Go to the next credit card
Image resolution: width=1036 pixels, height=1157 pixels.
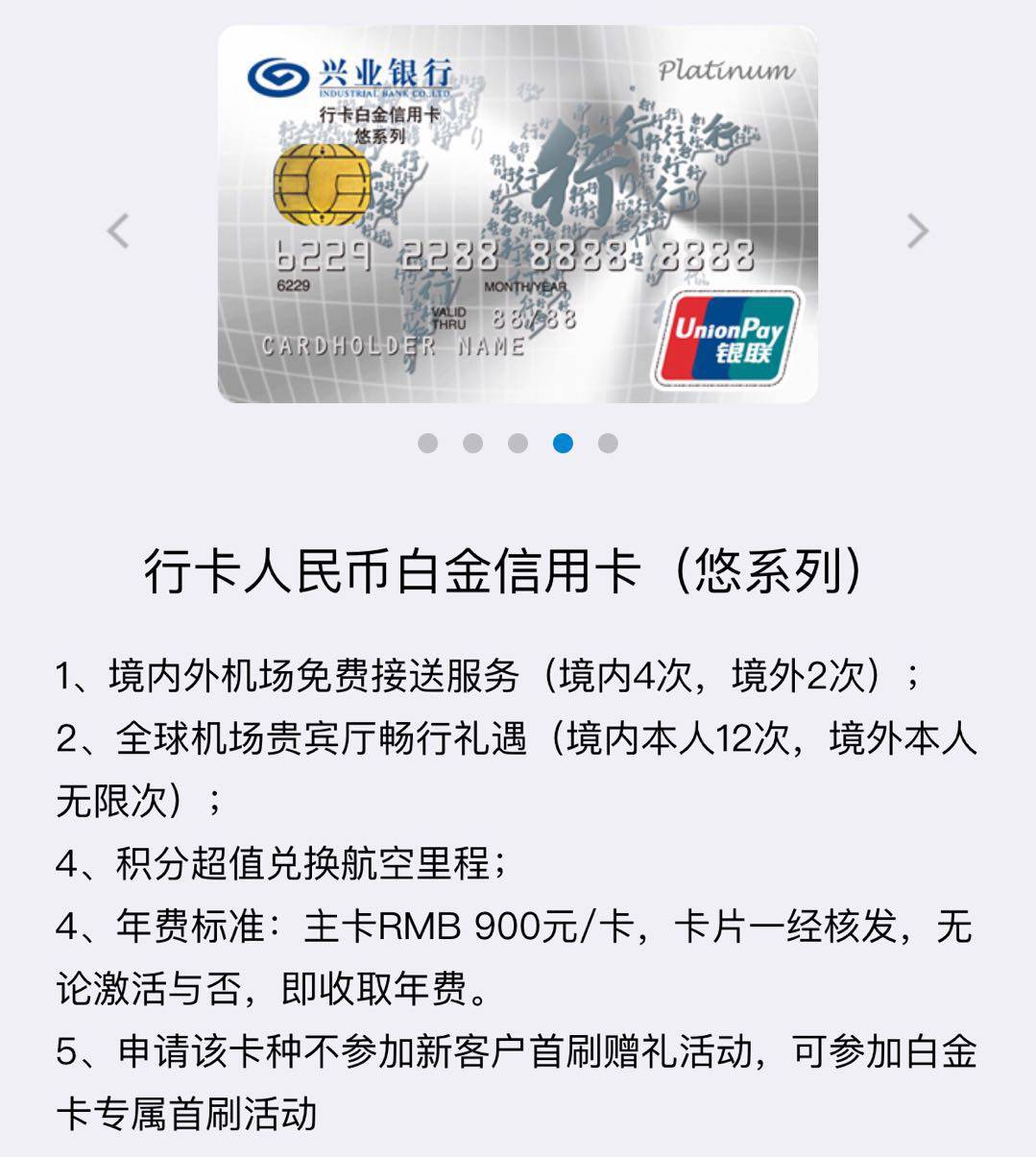(918, 231)
